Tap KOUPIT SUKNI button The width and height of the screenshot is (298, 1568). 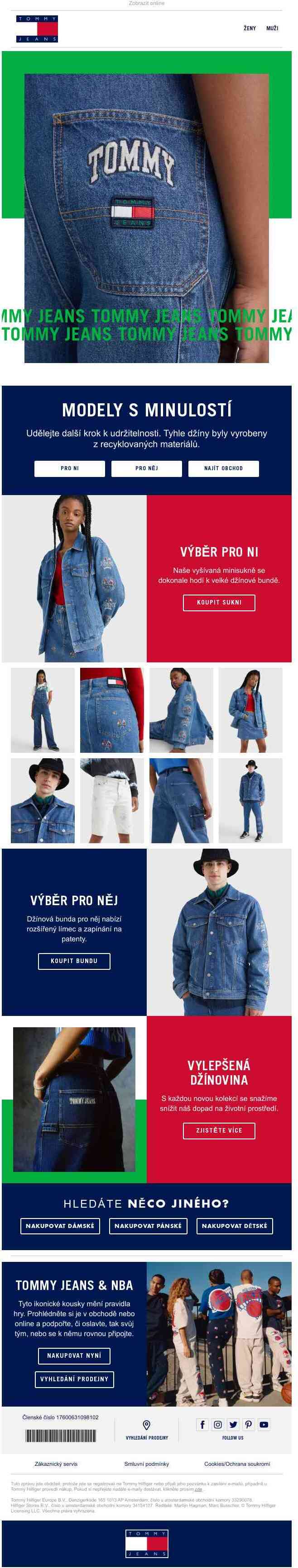click(219, 602)
